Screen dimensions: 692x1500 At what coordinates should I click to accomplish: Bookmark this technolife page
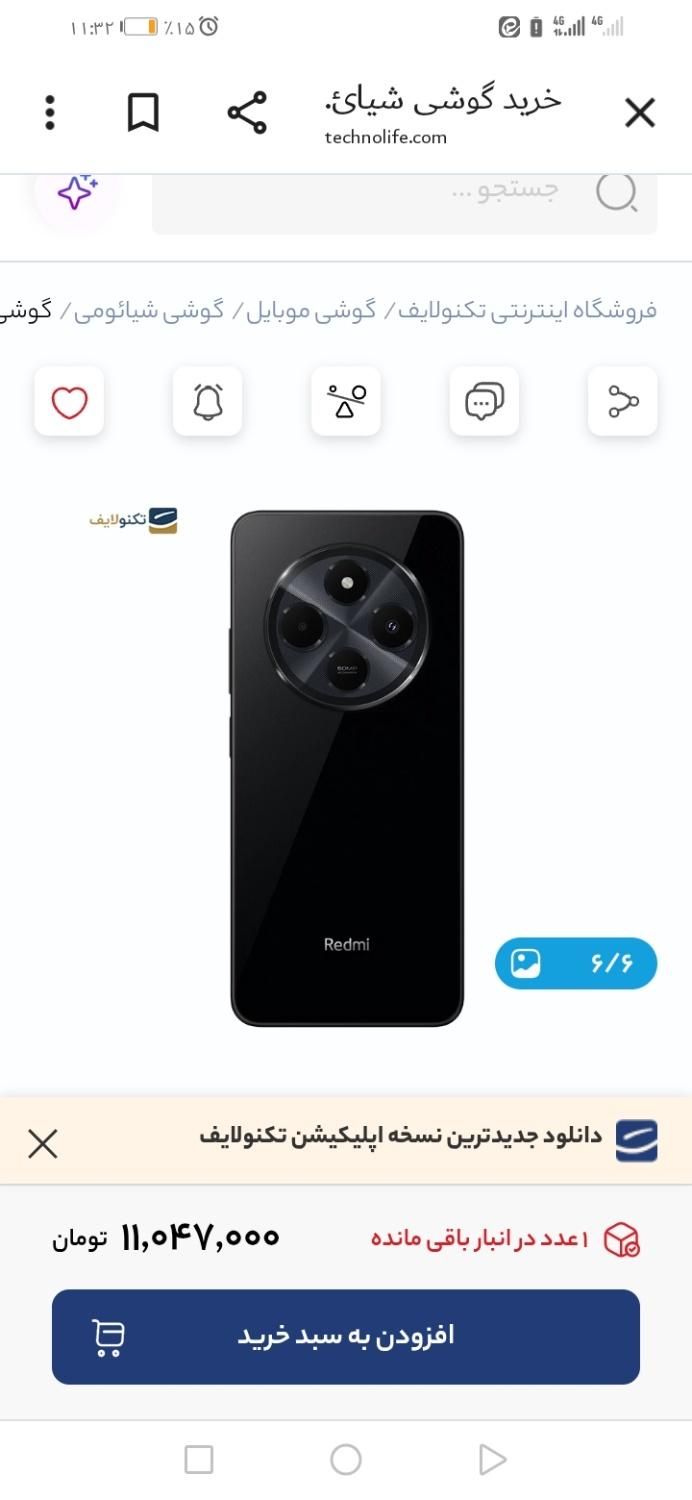pos(143,113)
